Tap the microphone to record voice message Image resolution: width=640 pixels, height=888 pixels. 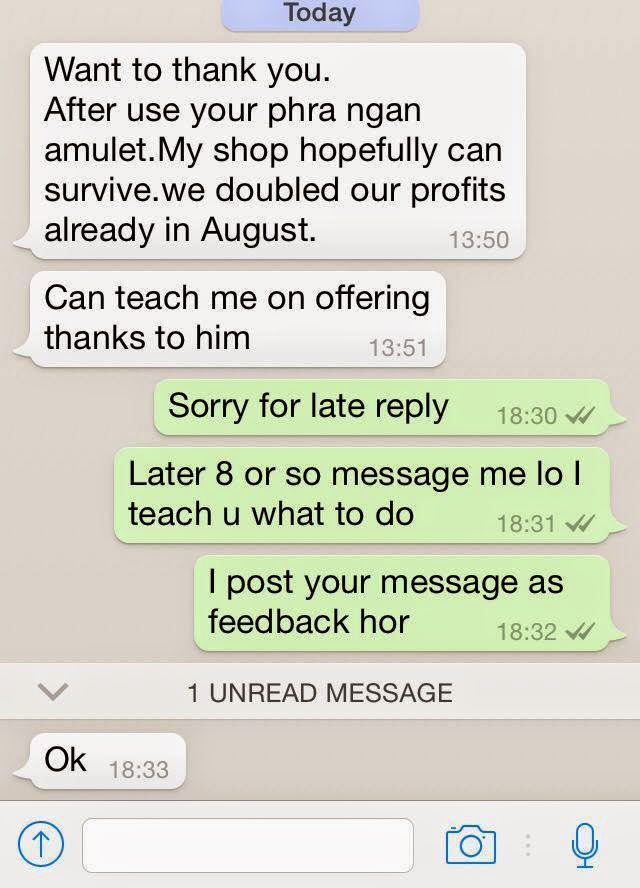(x=584, y=845)
